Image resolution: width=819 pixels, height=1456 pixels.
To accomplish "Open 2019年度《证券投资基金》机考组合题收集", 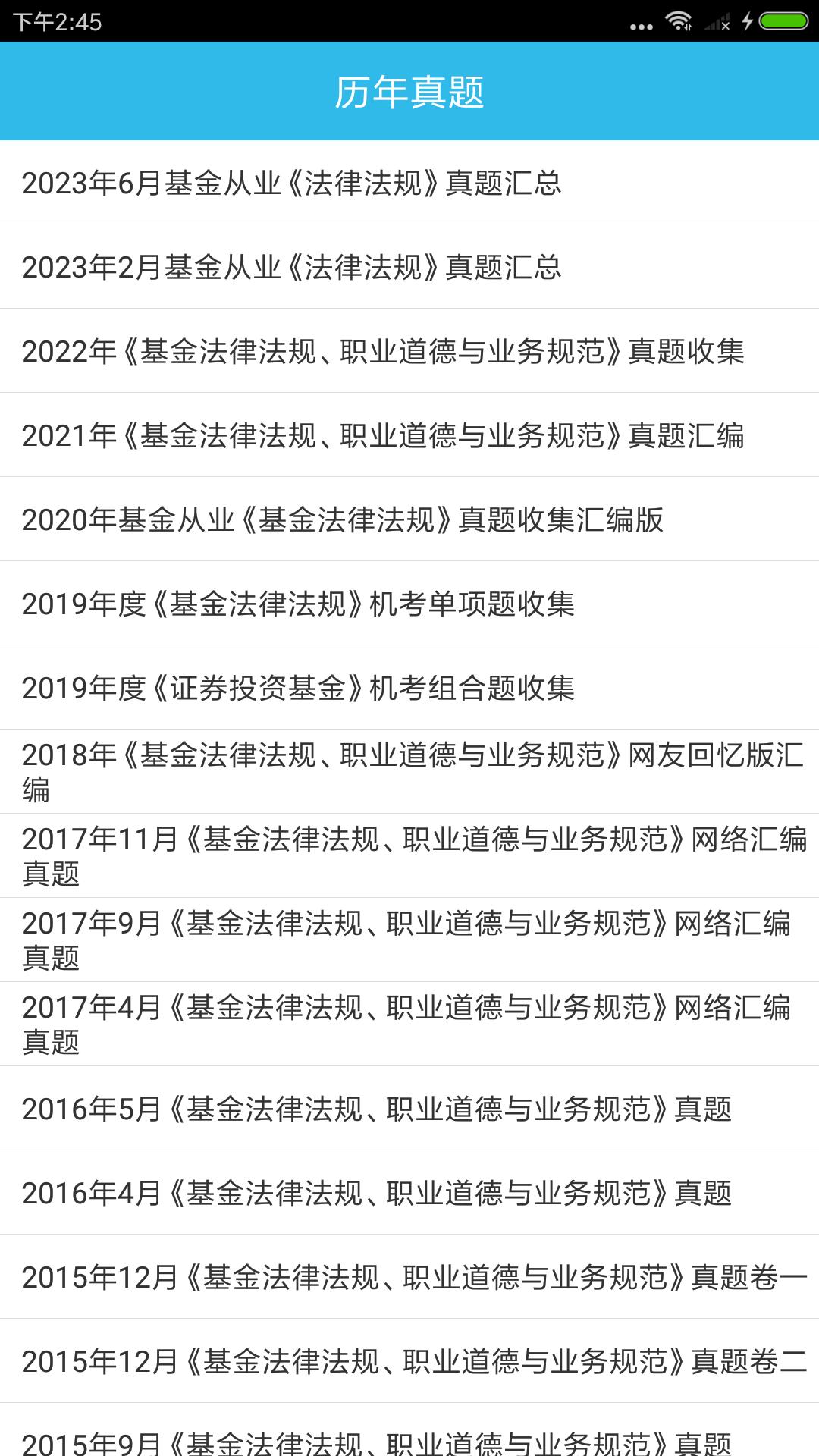I will click(409, 689).
